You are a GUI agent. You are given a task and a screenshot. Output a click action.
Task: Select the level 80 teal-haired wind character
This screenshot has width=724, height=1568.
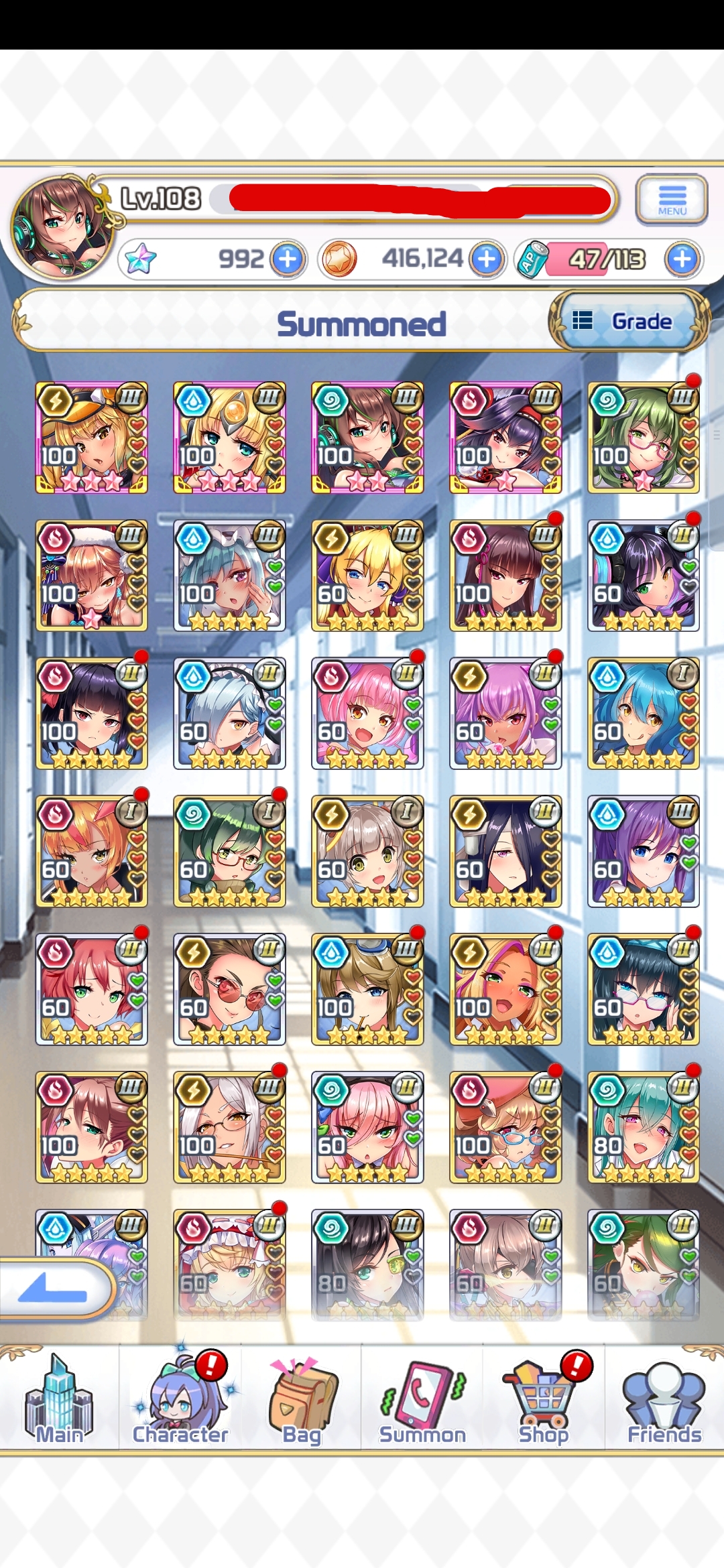pos(644,1127)
